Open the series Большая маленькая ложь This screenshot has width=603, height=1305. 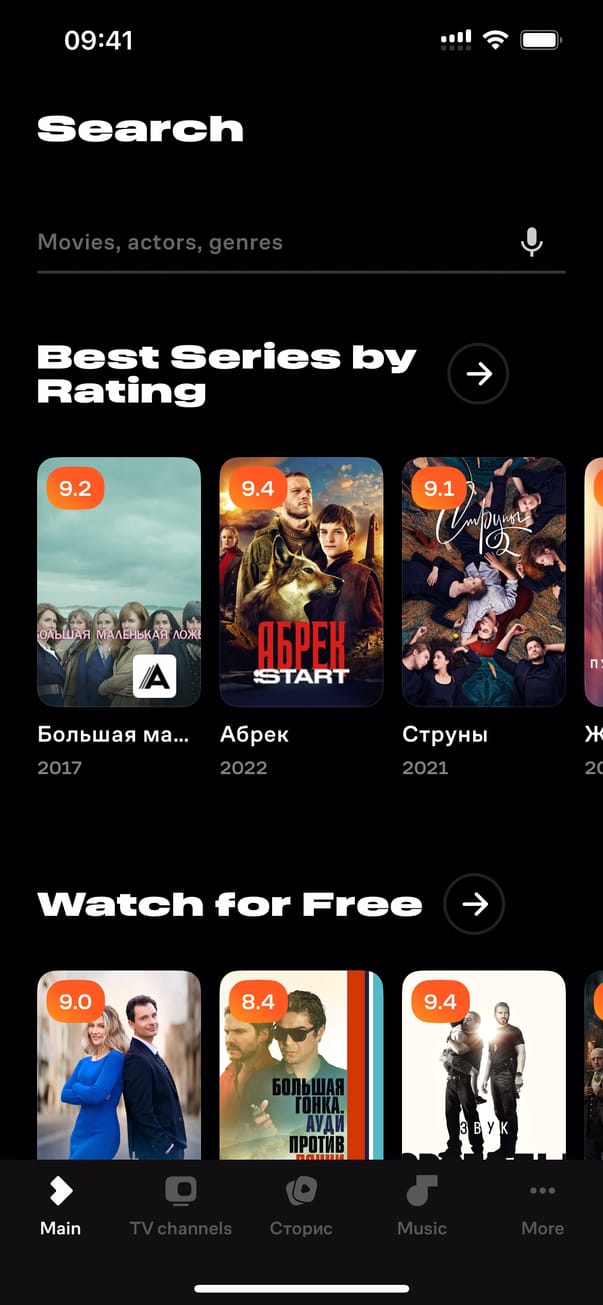119,582
